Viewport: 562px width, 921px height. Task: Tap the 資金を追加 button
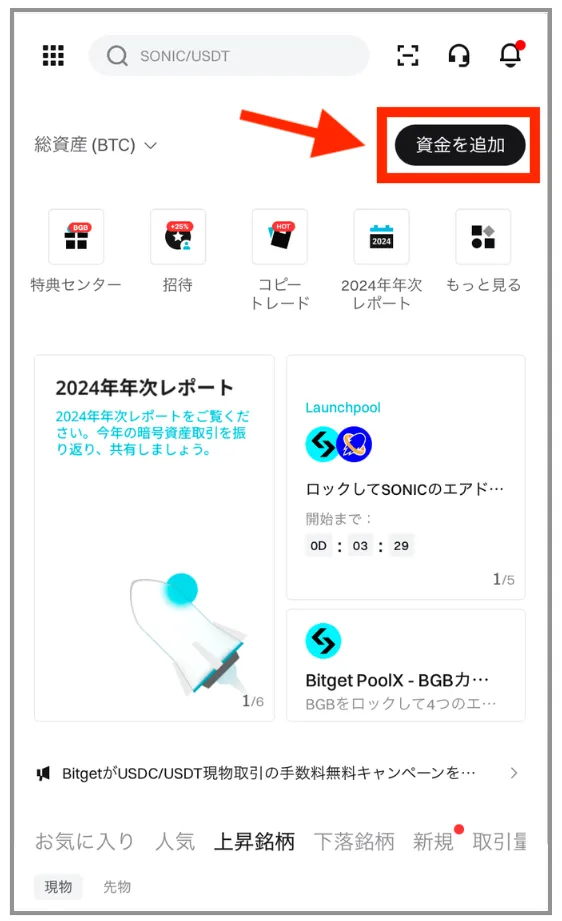[x=460, y=144]
